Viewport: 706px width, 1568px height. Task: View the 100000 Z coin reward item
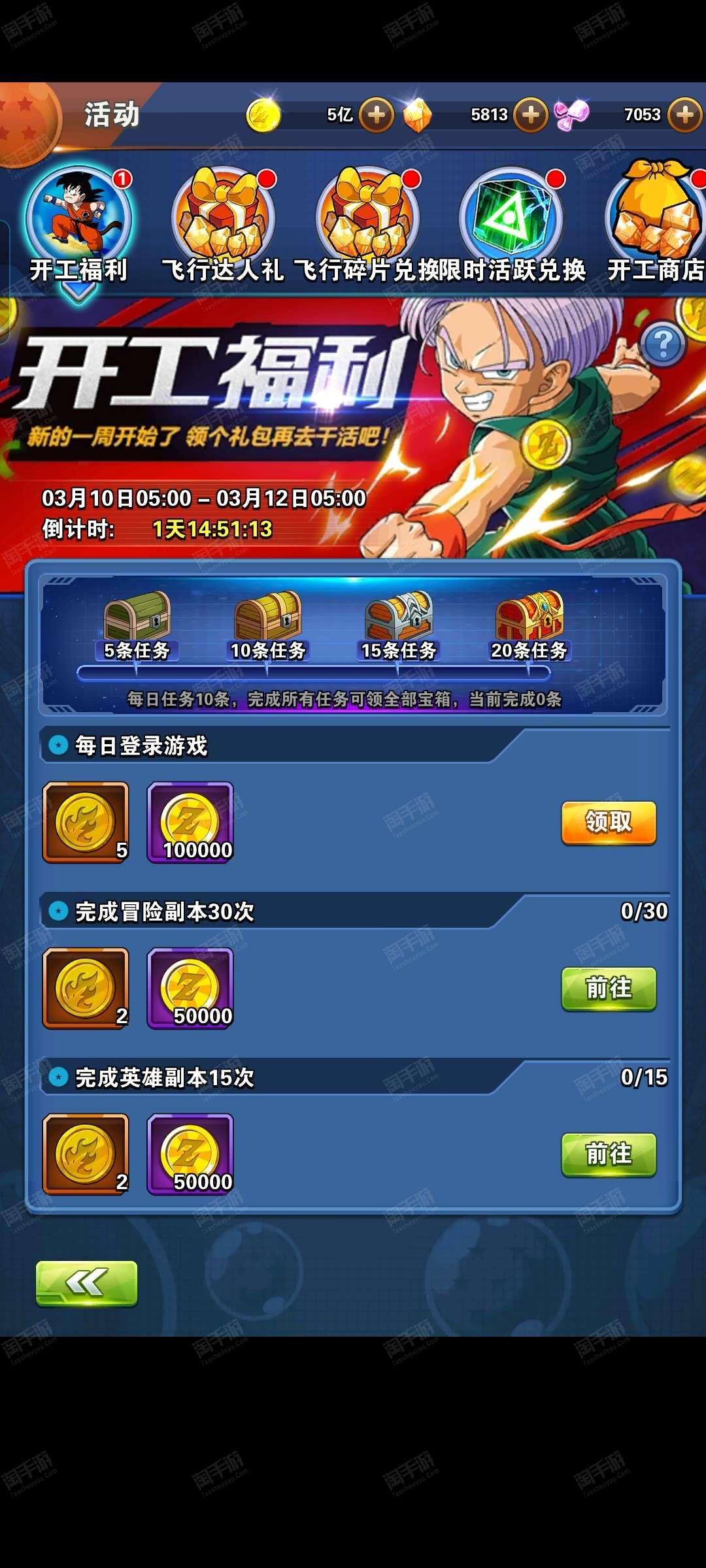click(x=190, y=823)
